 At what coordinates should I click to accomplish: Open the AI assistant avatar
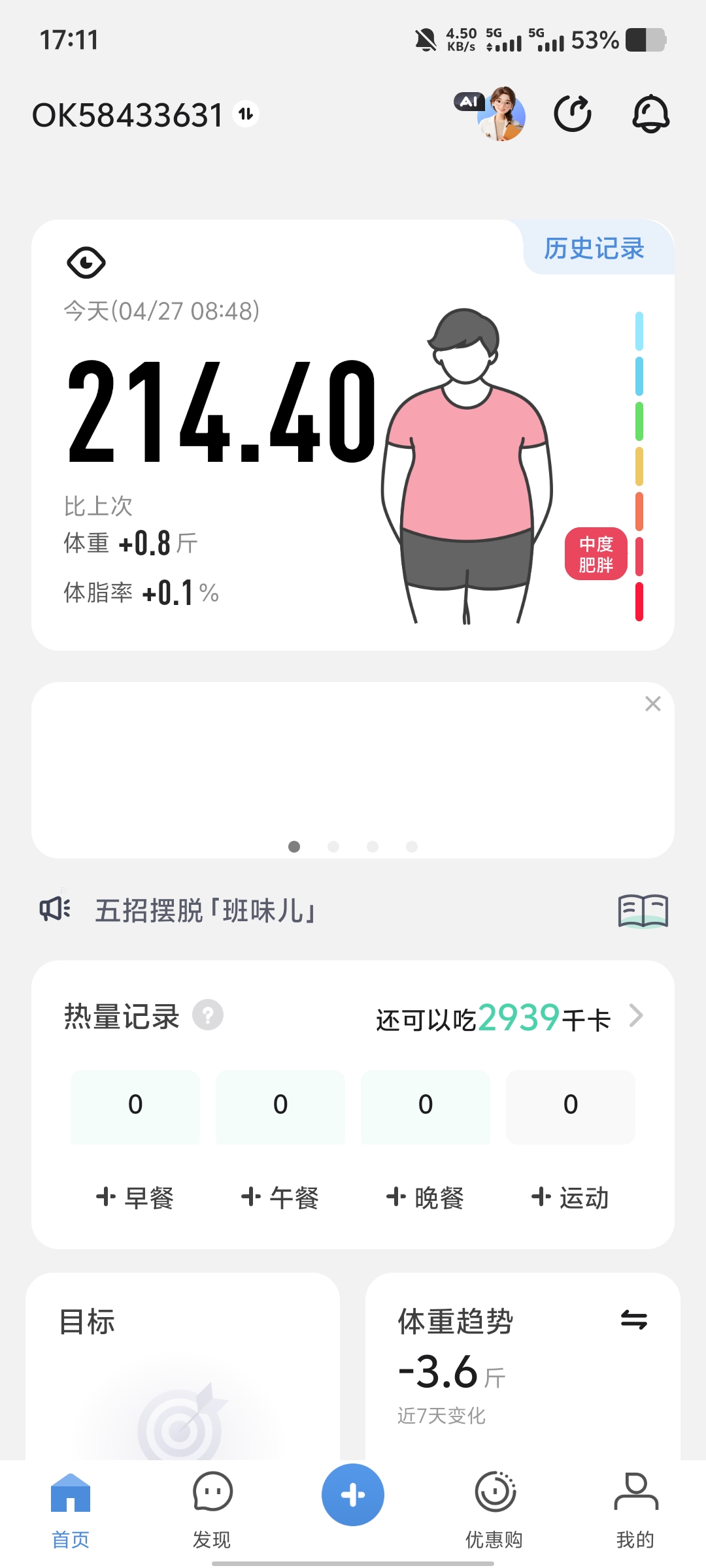point(500,114)
